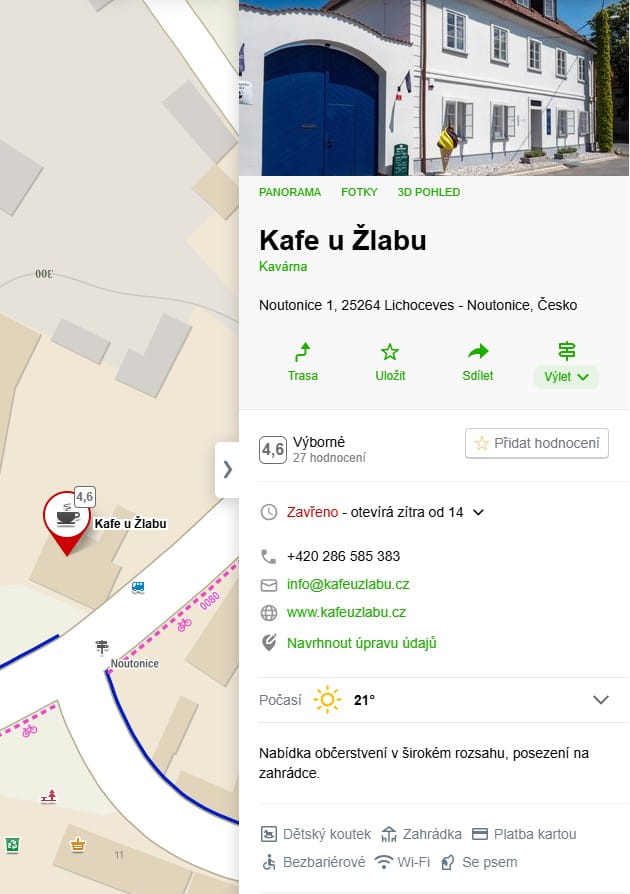Open the www.kafeuzlabu.cz website
630x894 pixels.
pos(346,612)
